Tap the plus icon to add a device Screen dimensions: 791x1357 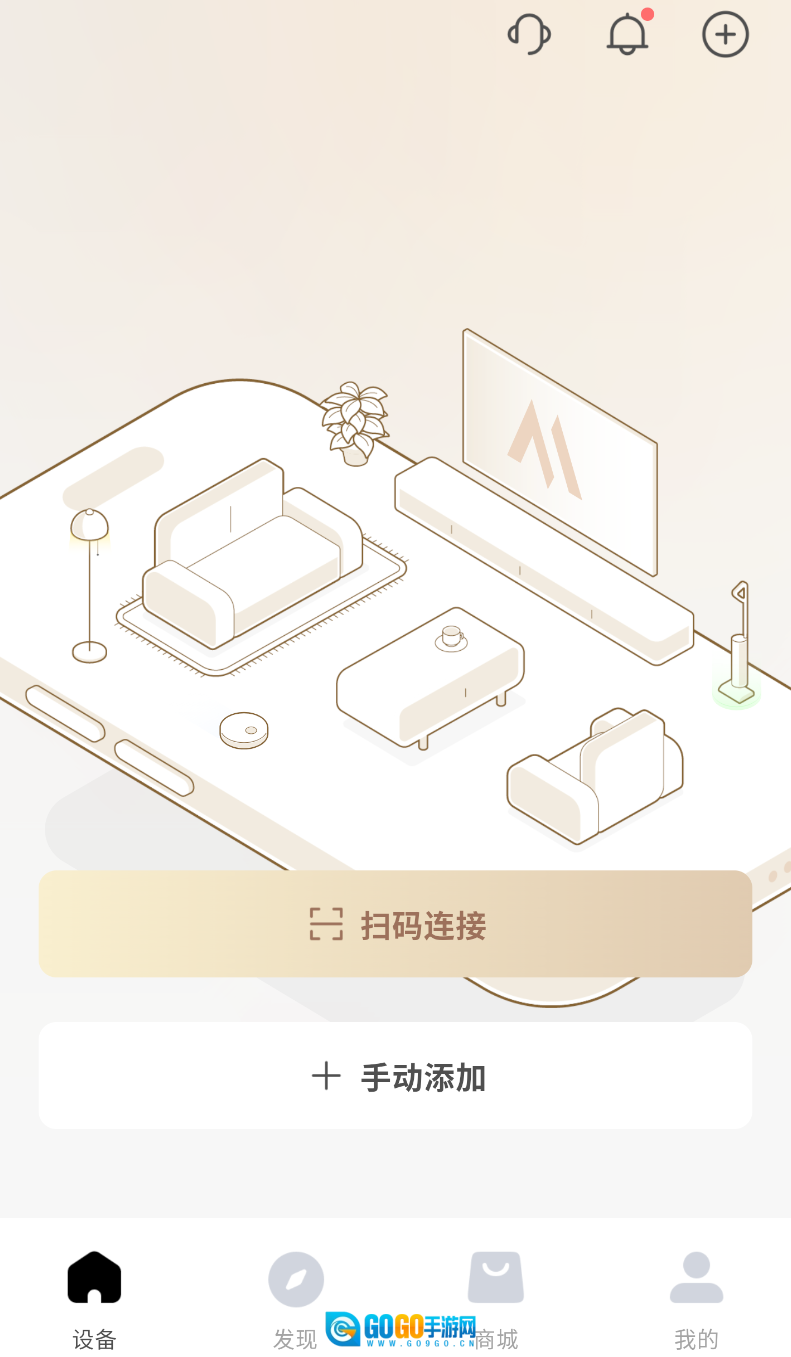point(725,34)
